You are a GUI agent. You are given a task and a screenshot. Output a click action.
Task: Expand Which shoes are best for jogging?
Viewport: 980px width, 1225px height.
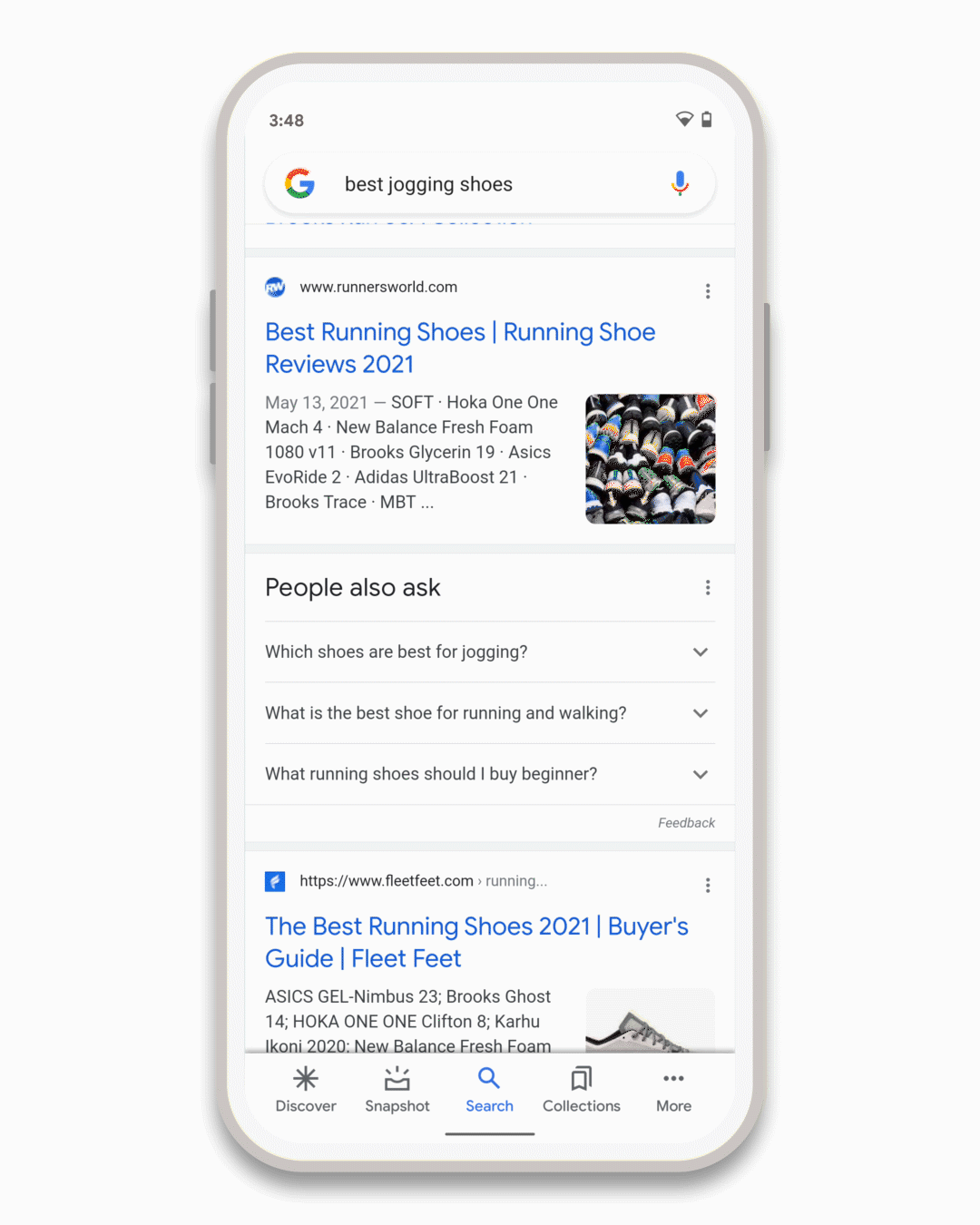(489, 652)
